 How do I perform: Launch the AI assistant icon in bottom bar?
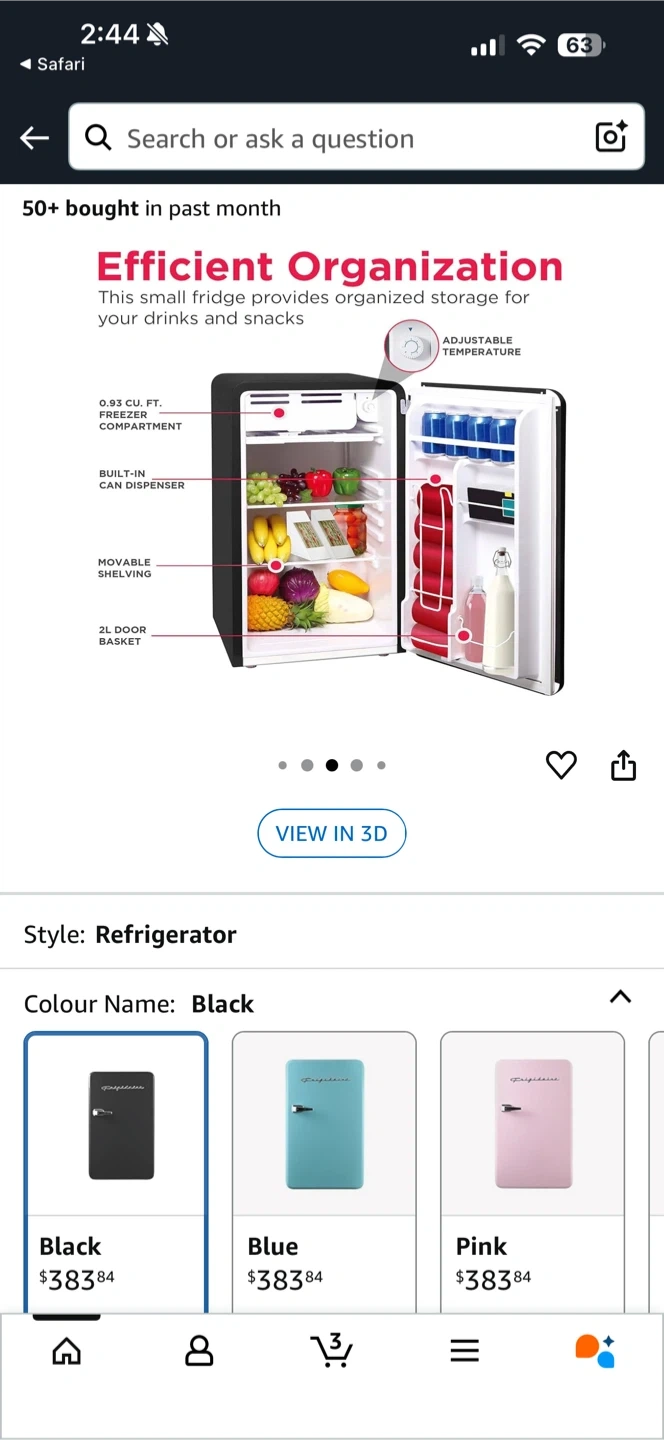click(x=595, y=1350)
